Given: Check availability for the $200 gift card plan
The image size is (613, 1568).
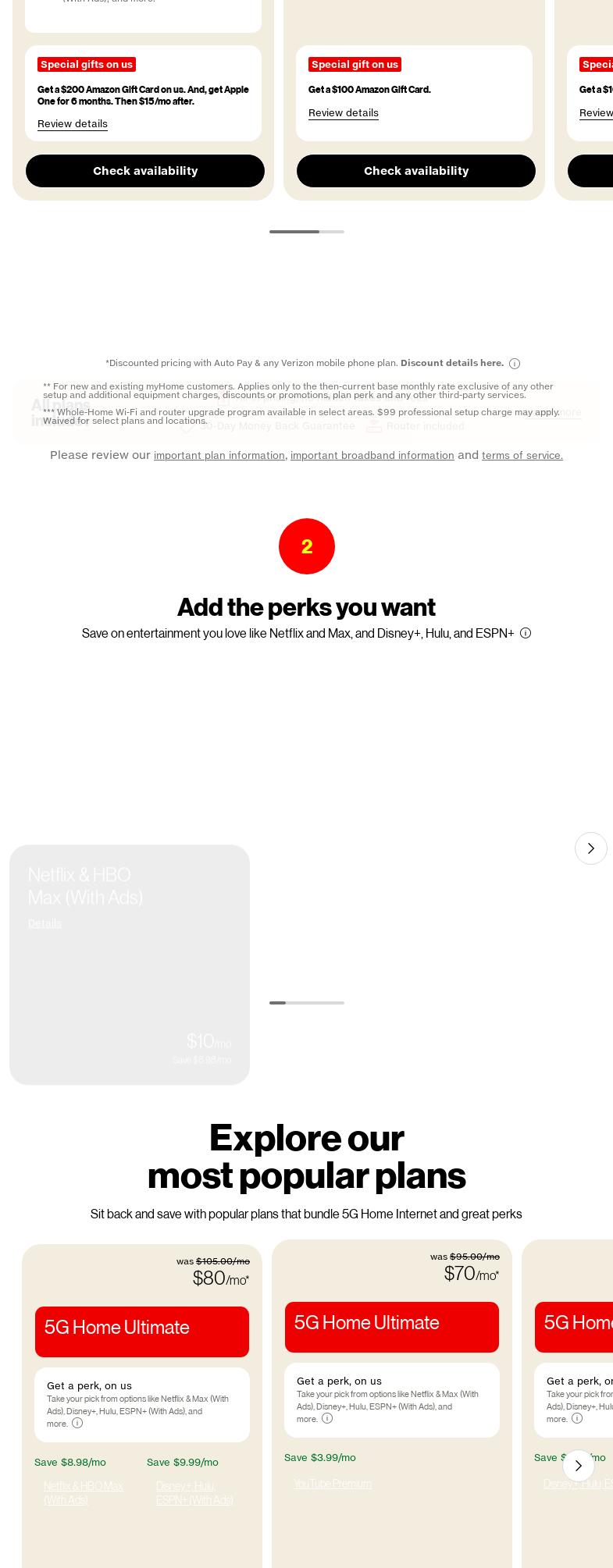Looking at the screenshot, I should [x=145, y=171].
